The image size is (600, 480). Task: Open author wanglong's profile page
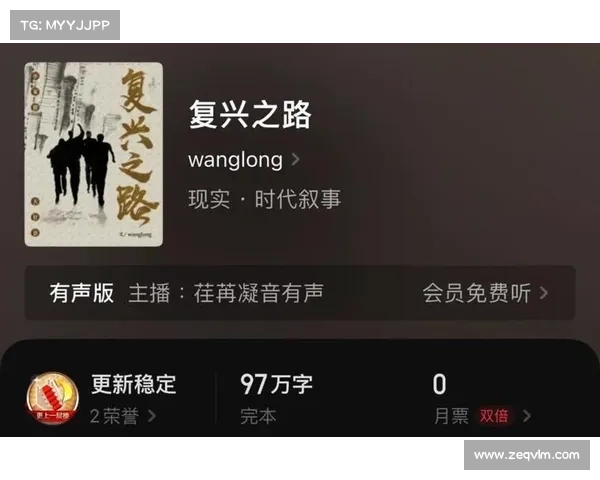pos(243,160)
